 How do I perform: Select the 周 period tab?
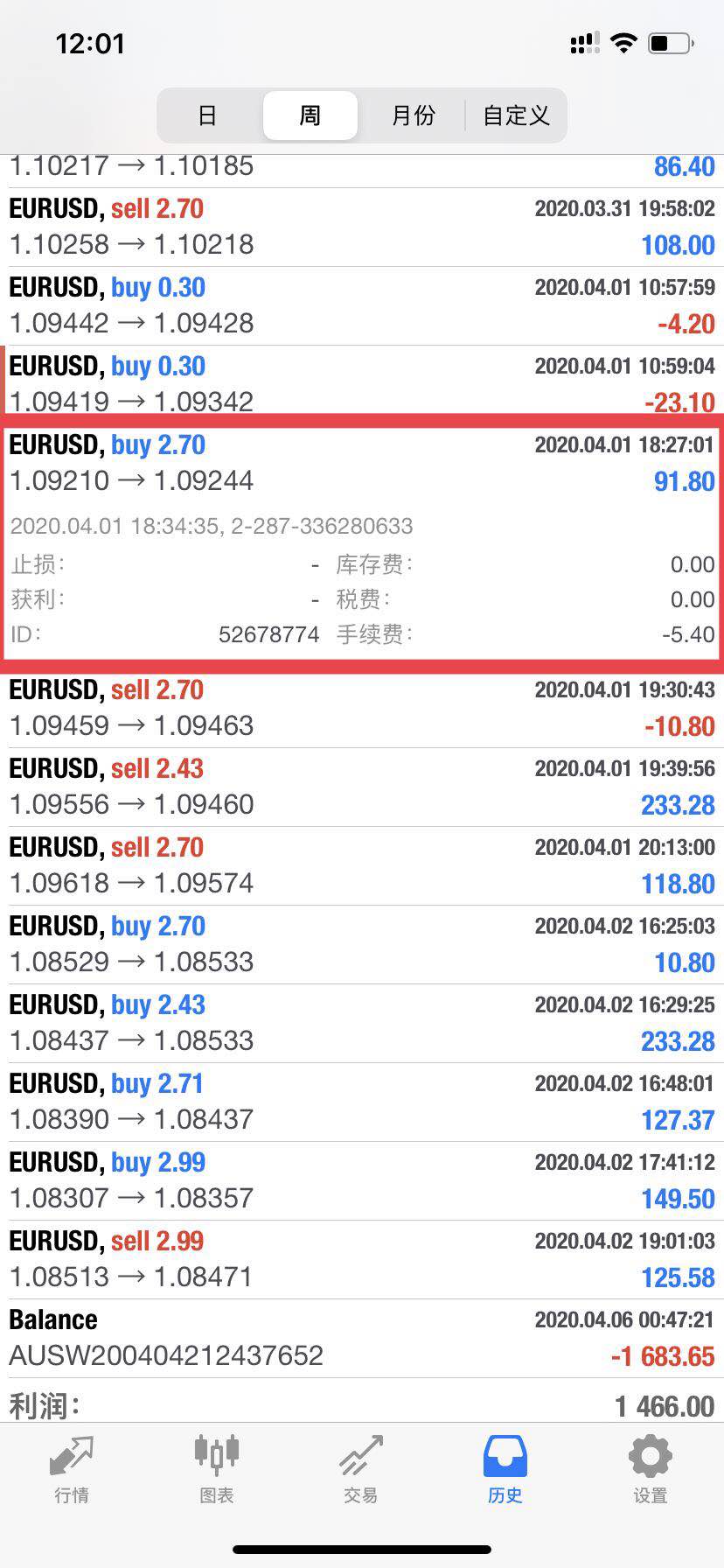point(310,115)
